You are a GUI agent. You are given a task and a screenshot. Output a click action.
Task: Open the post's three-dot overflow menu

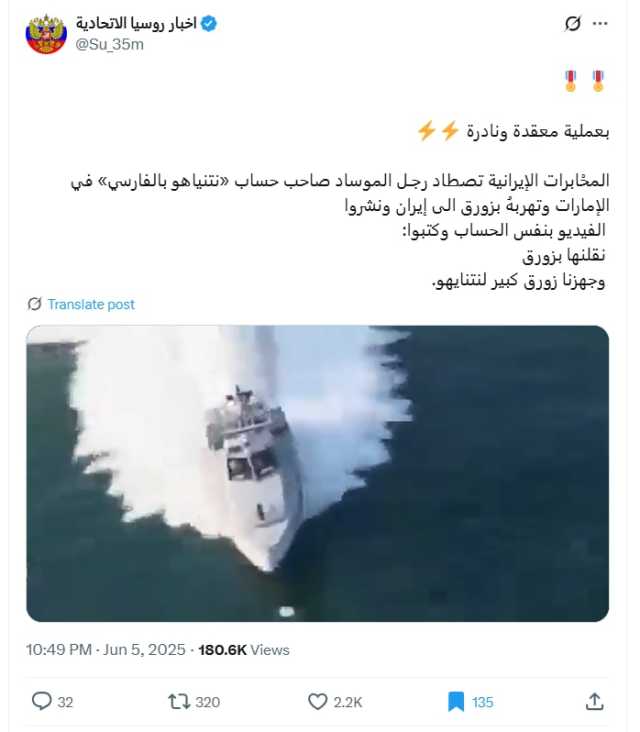tap(599, 23)
